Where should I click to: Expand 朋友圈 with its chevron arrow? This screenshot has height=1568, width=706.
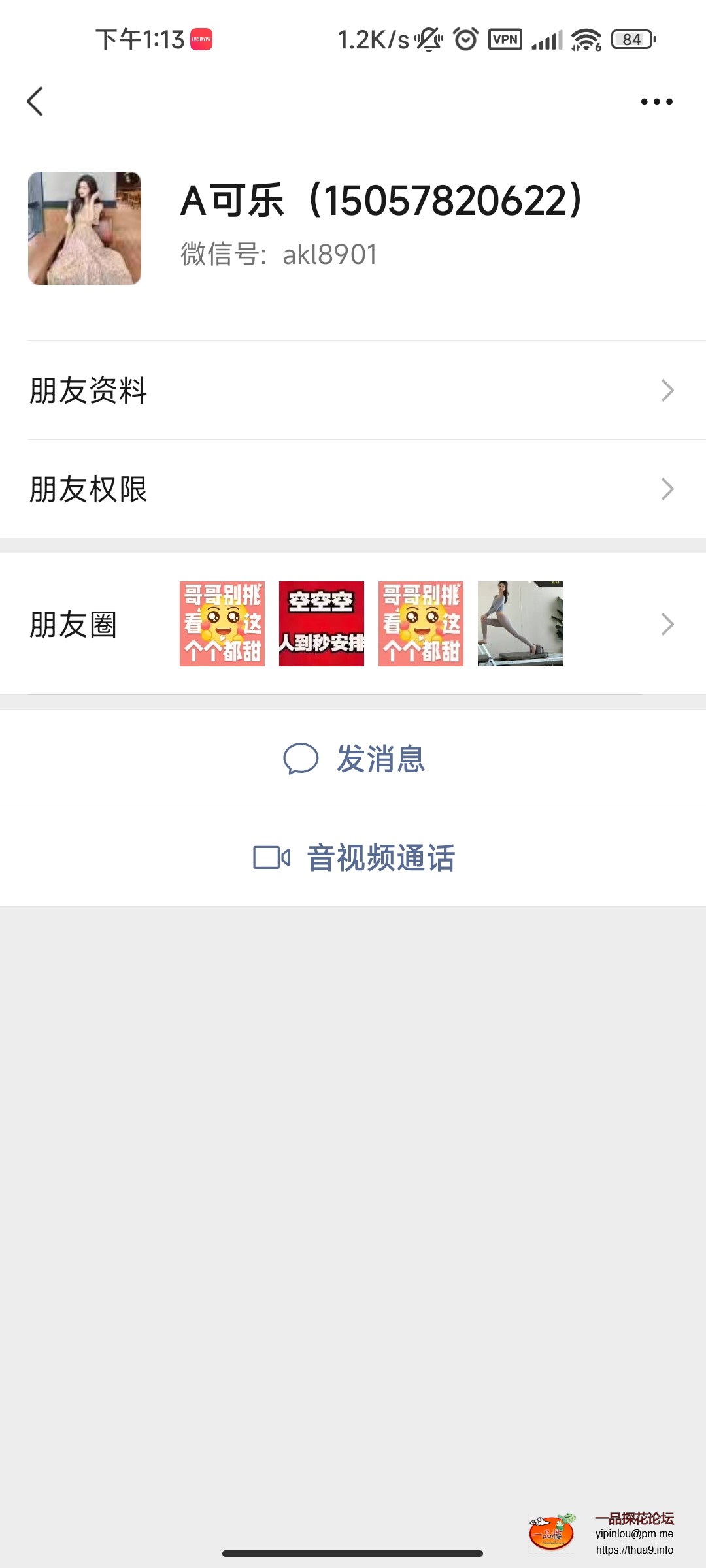pyautogui.click(x=667, y=624)
